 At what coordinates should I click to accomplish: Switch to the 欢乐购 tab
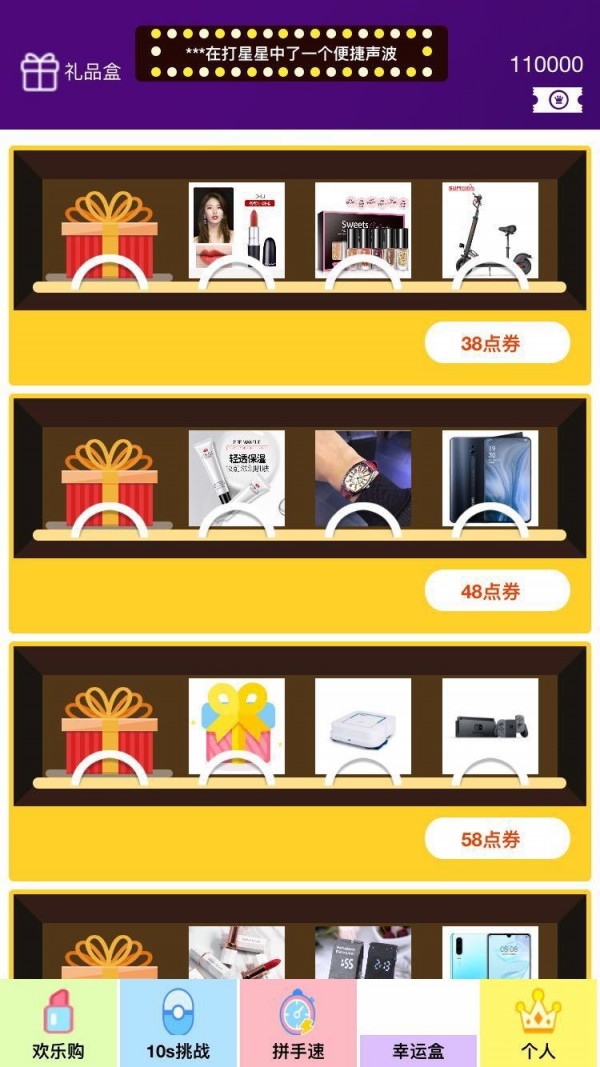59,1023
